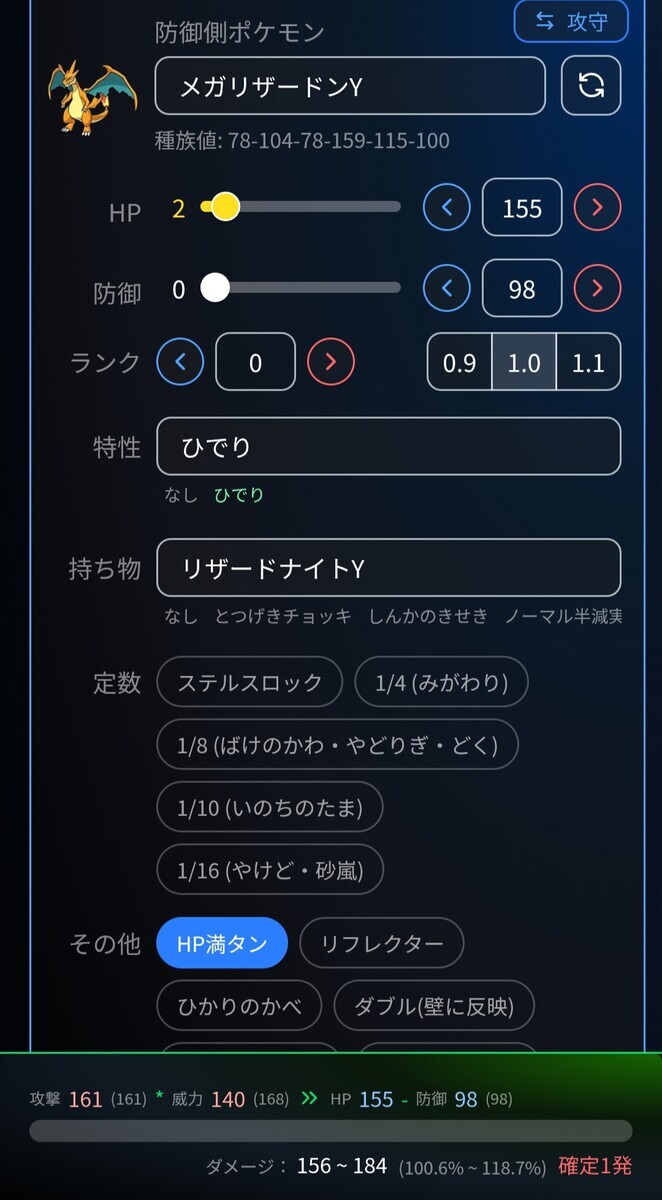This screenshot has width=662, height=1200.
Task: Decrease the HP value with the left arrow
Action: click(447, 207)
